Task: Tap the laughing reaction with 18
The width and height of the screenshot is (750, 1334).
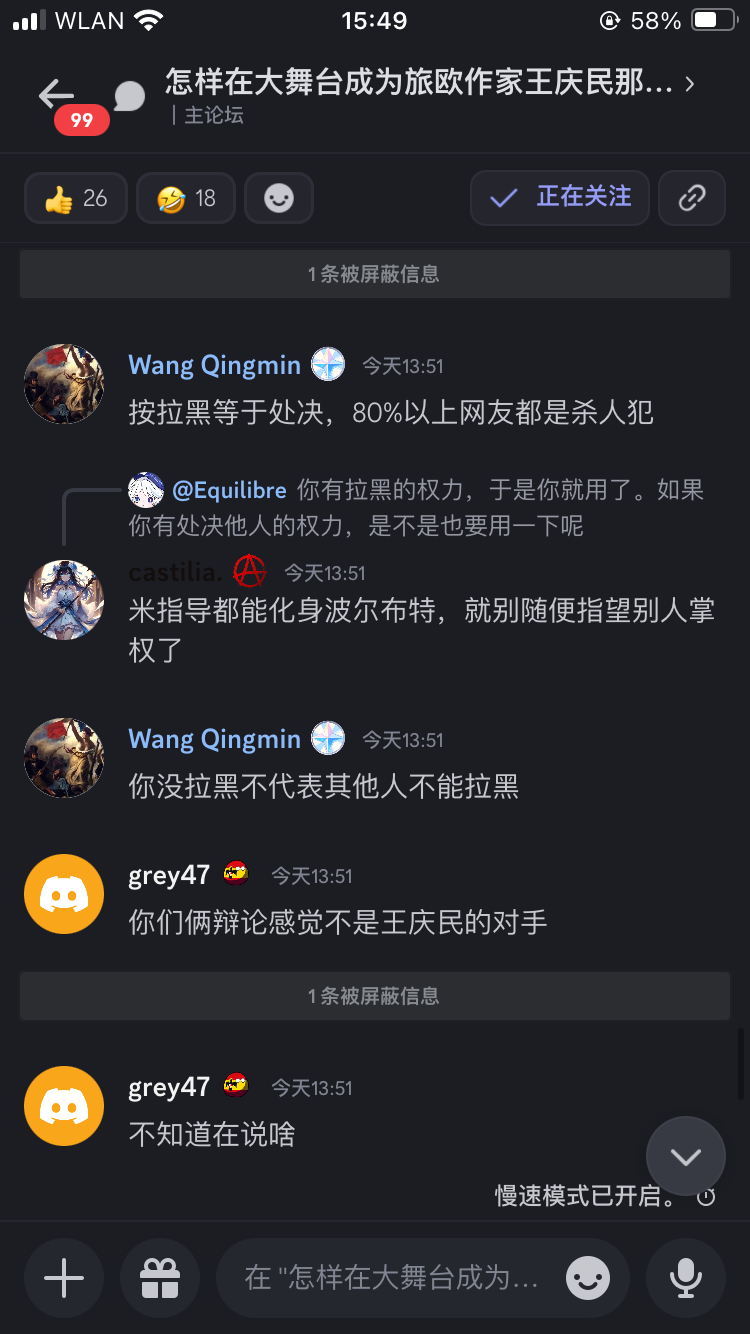Action: click(186, 198)
